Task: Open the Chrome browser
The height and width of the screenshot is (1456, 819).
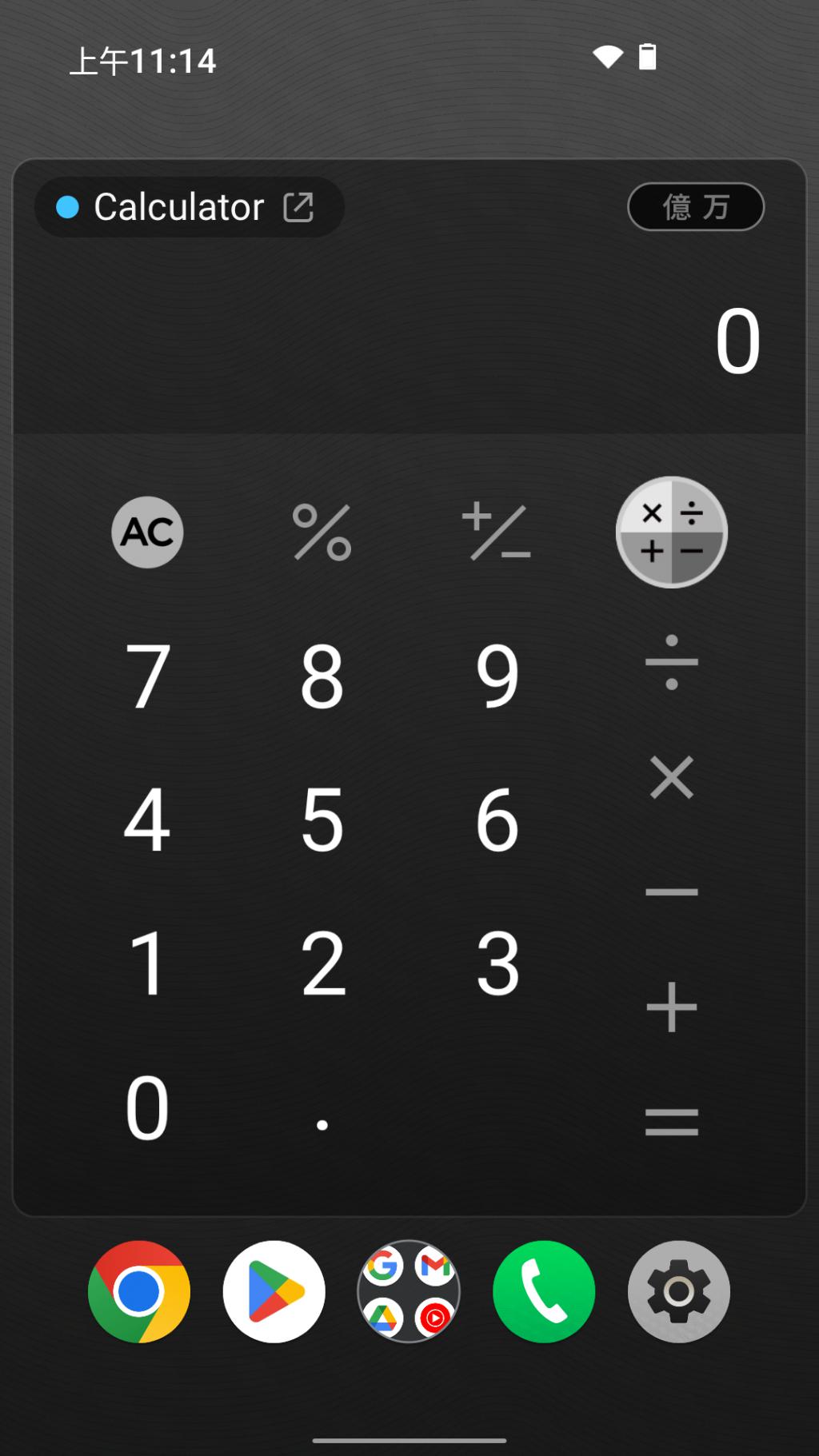Action: 139,1291
